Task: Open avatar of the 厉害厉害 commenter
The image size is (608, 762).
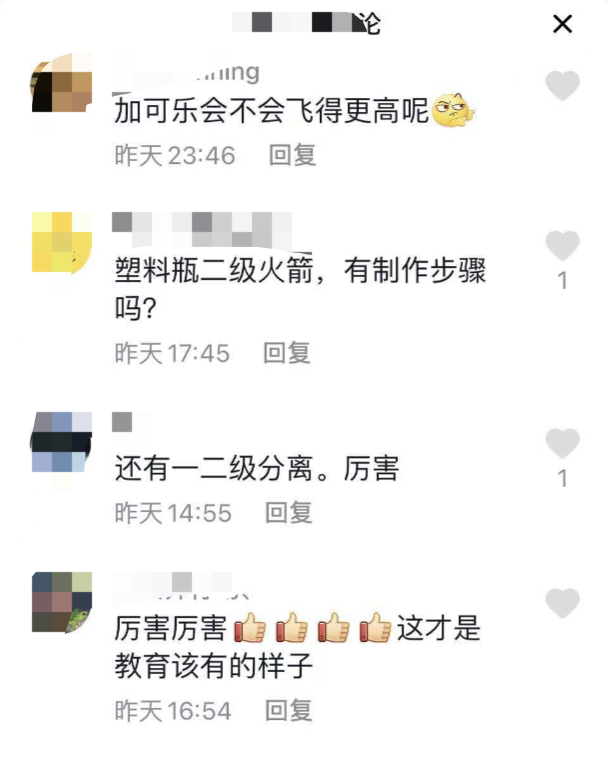Action: [x=62, y=602]
